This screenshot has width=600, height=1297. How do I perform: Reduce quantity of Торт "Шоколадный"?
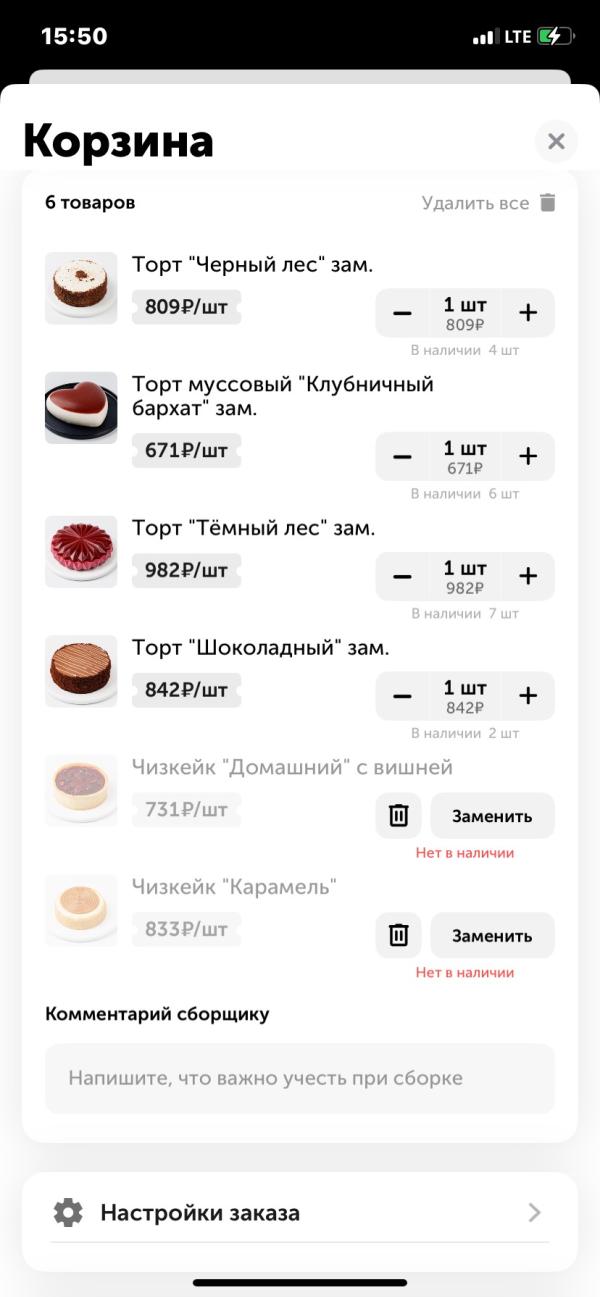tap(402, 696)
